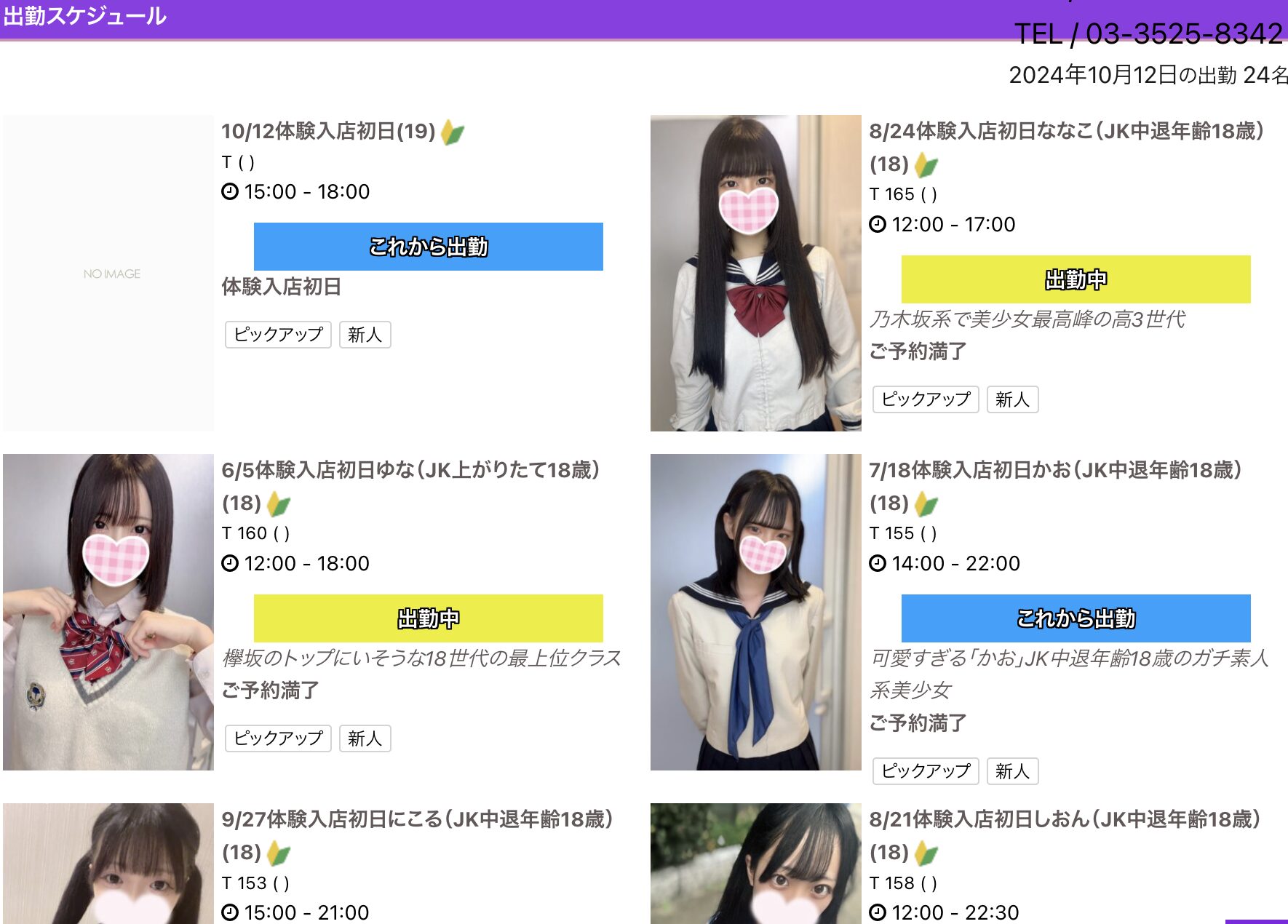Select ピックアップ tag on ななこ's card
The height and width of the screenshot is (924, 1288).
[926, 399]
